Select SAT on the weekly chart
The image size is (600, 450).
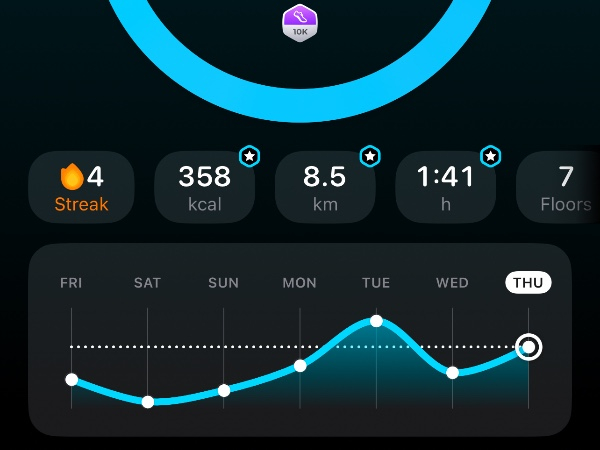[147, 283]
